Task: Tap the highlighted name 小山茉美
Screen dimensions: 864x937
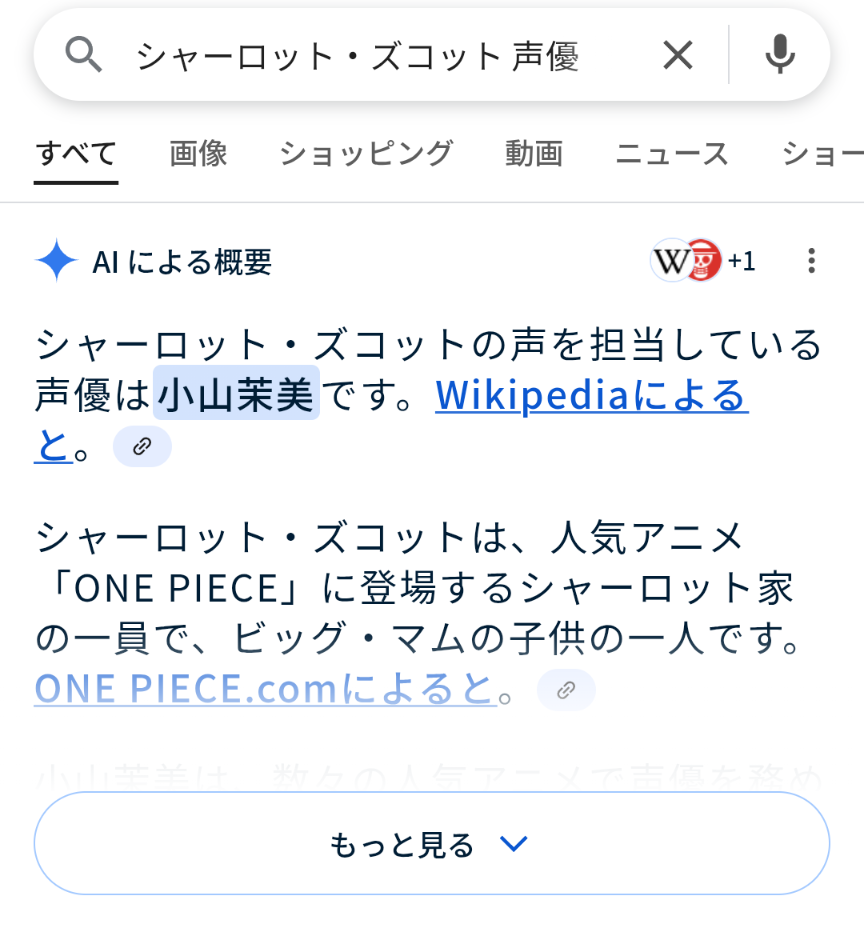Action: point(237,395)
